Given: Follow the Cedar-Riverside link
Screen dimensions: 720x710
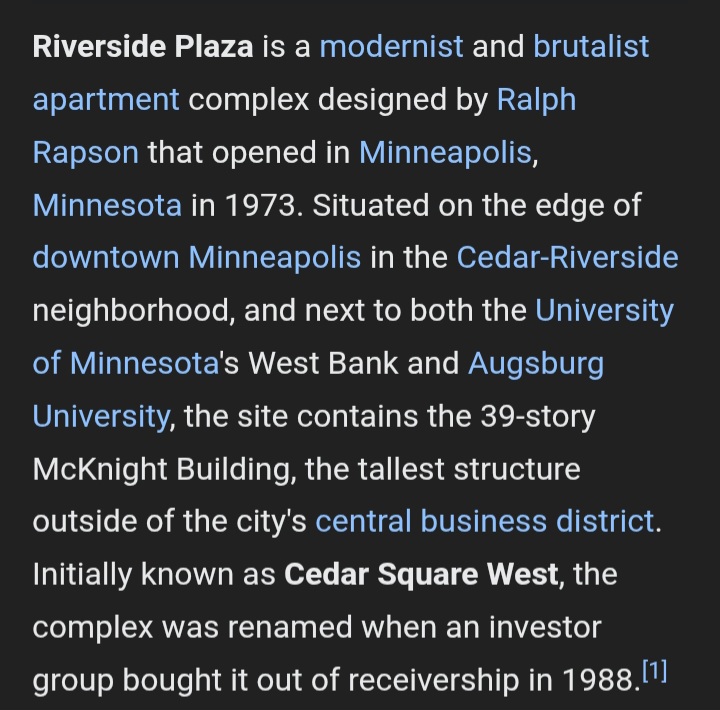Looking at the screenshot, I should pos(567,257).
